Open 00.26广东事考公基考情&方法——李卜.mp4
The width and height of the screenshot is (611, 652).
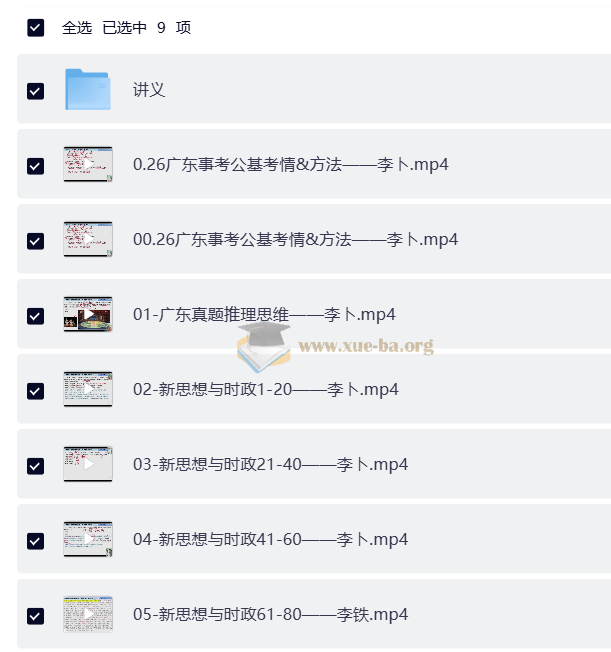coord(295,239)
